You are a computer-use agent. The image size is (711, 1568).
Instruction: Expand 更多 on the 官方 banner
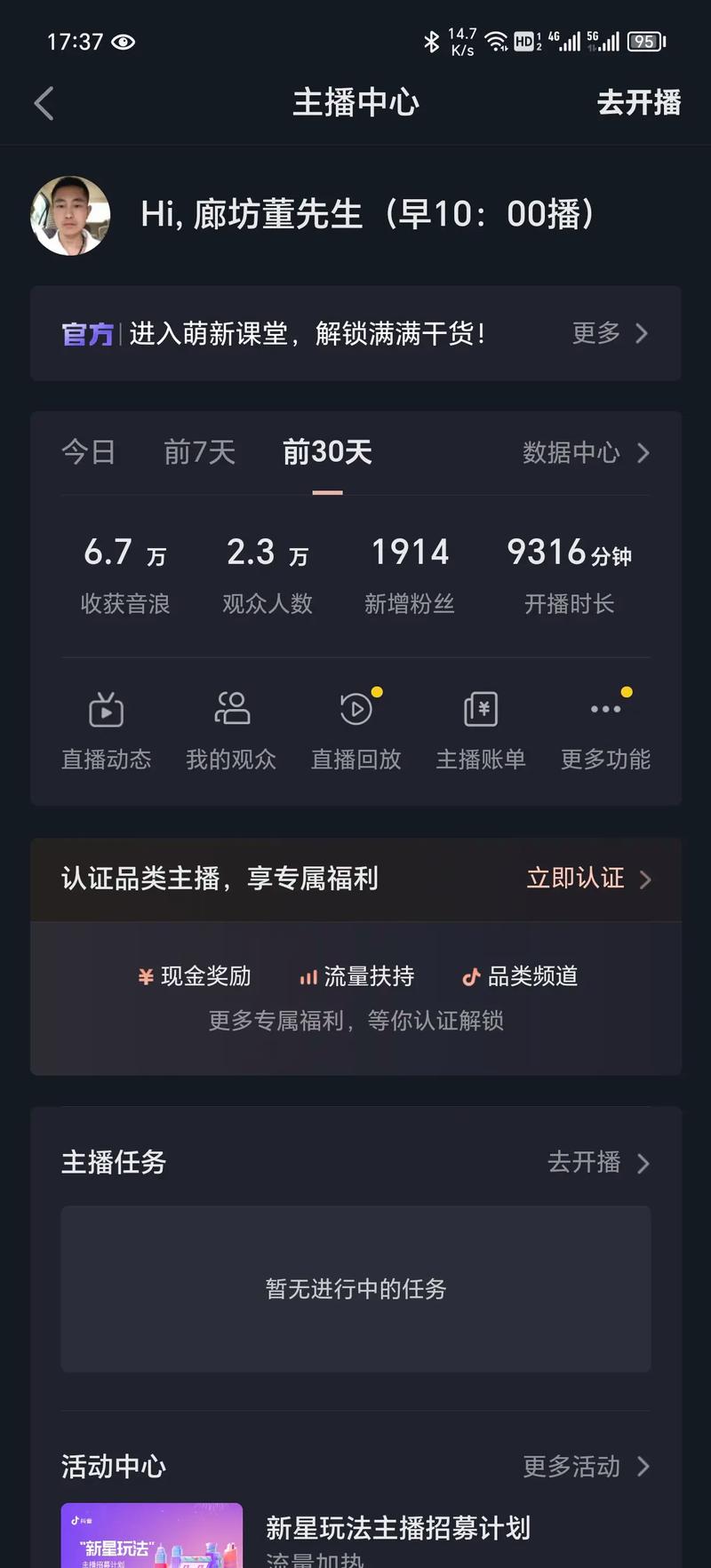coord(609,333)
